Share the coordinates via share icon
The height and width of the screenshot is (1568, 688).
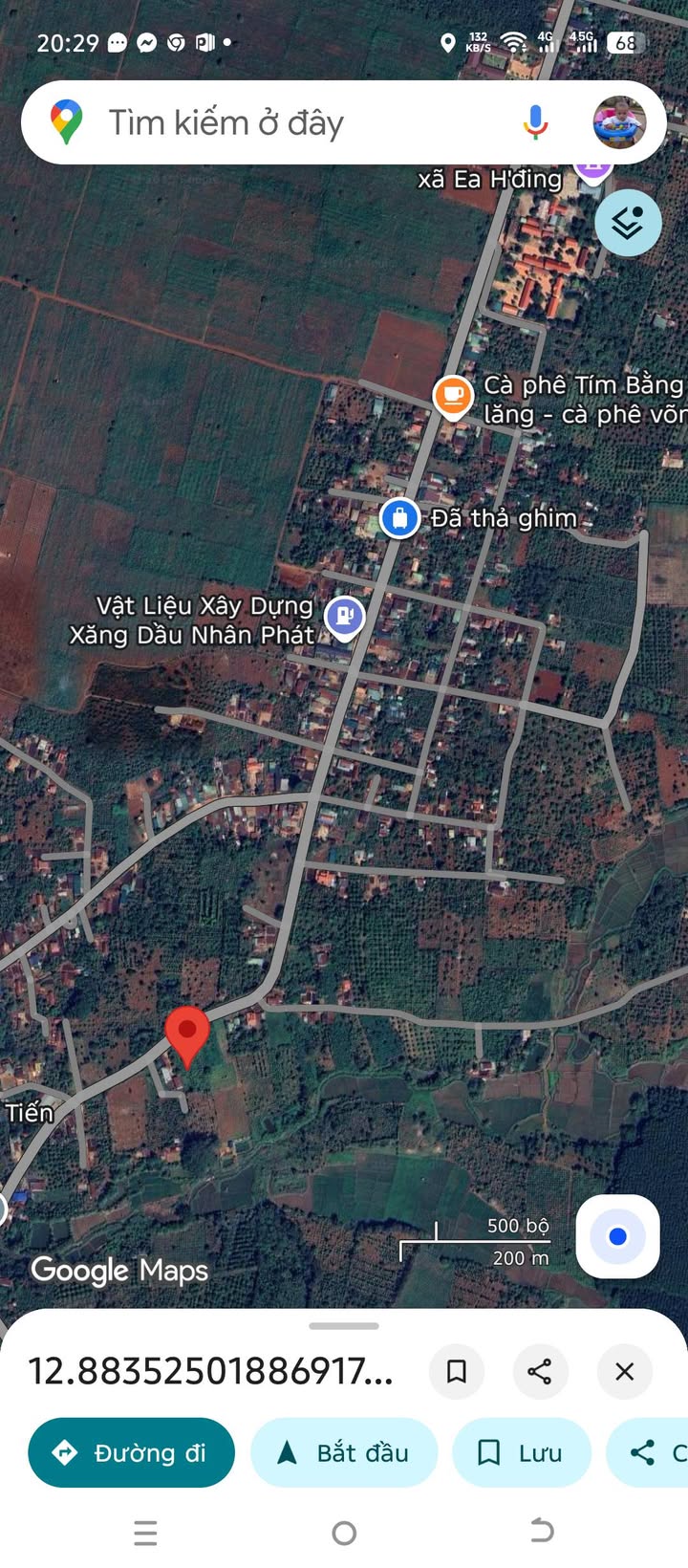tap(540, 1371)
